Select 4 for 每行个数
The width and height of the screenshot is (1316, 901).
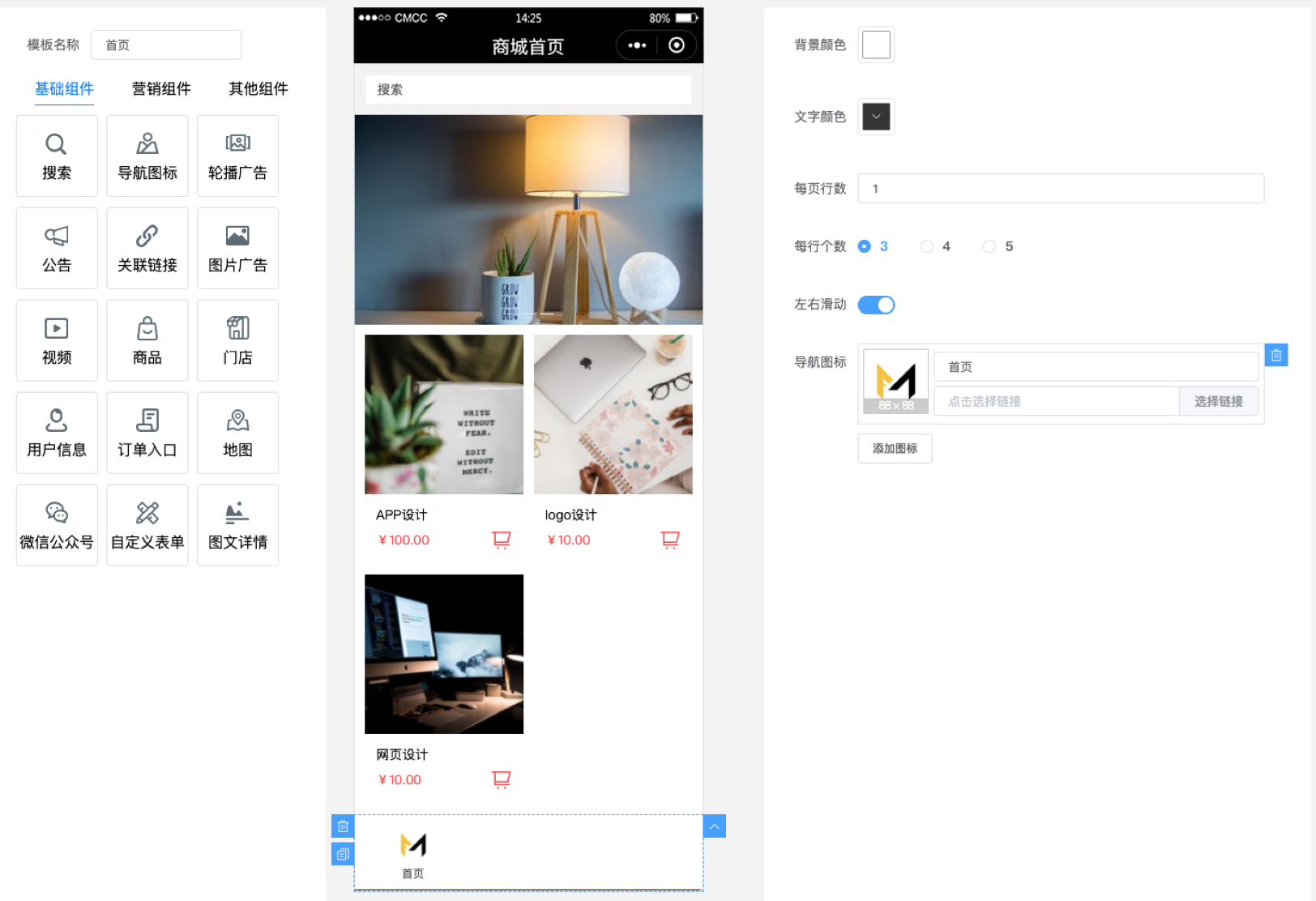click(927, 246)
